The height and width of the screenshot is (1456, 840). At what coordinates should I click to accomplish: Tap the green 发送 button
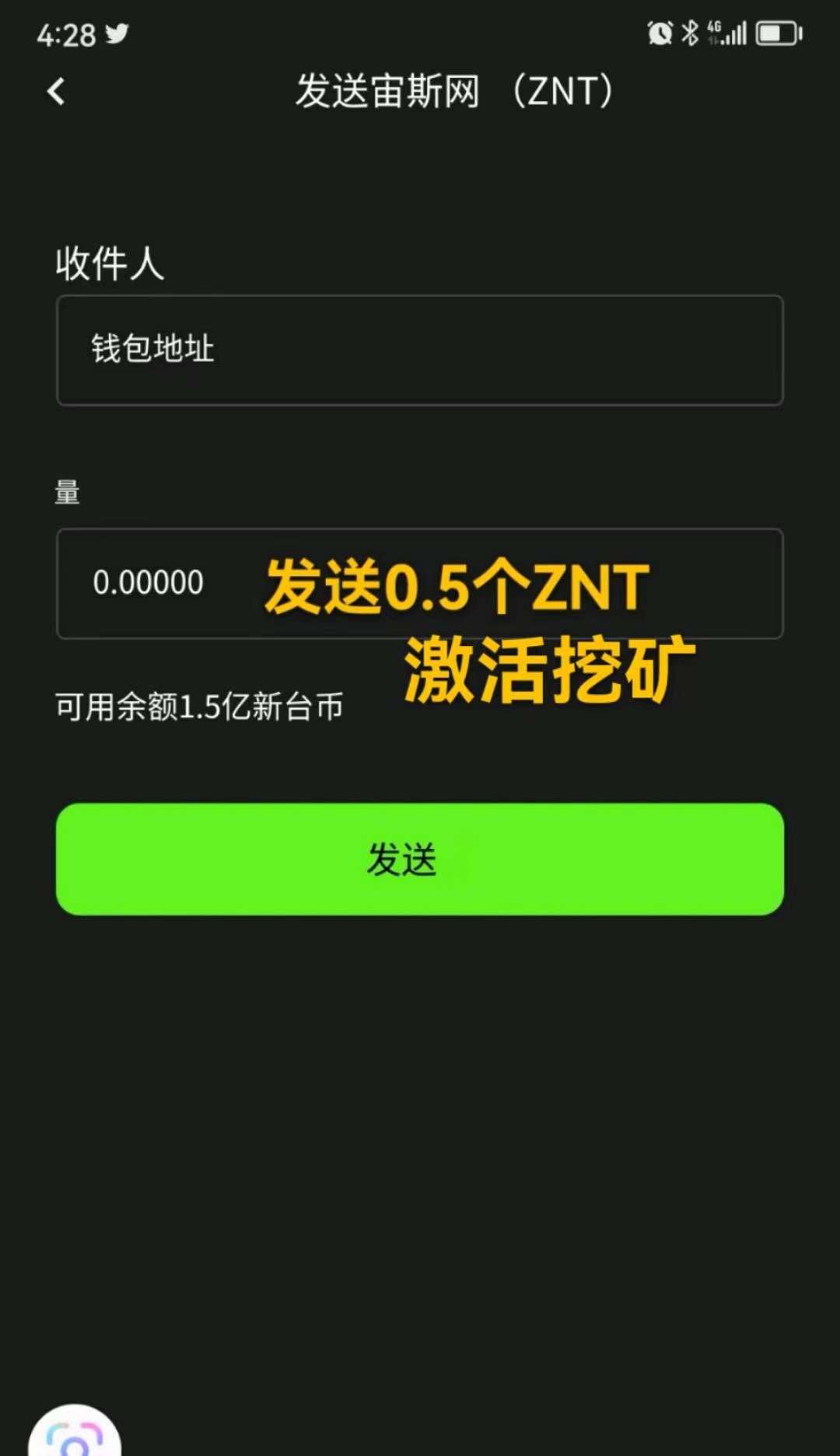point(419,859)
